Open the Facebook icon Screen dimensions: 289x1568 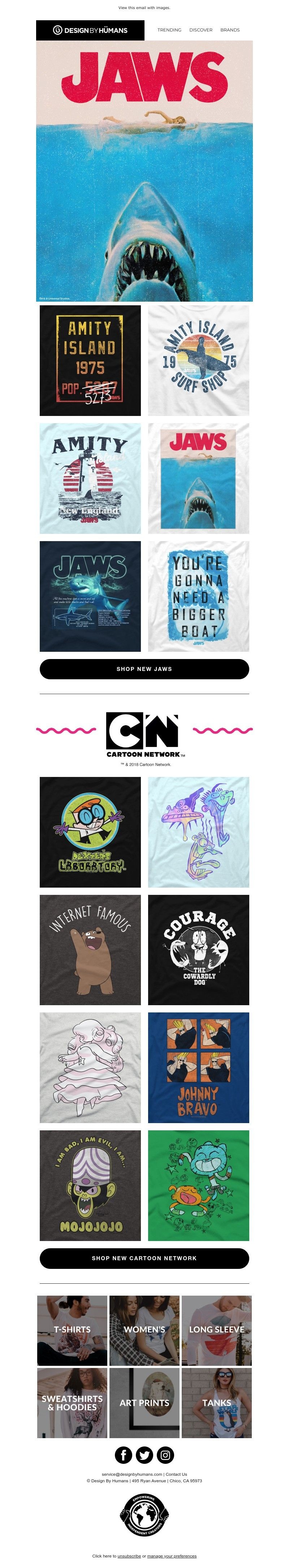[x=124, y=1455]
